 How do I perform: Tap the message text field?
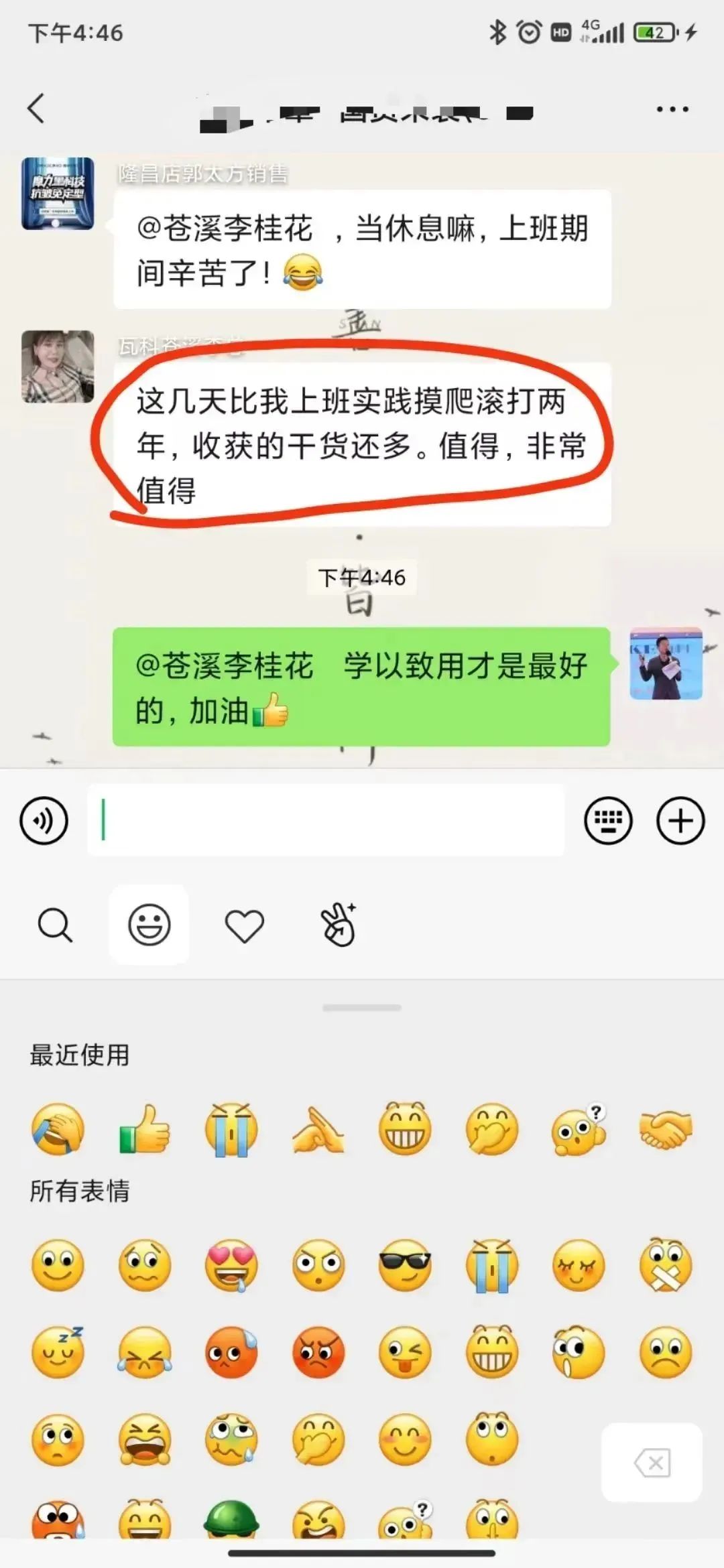[x=326, y=820]
